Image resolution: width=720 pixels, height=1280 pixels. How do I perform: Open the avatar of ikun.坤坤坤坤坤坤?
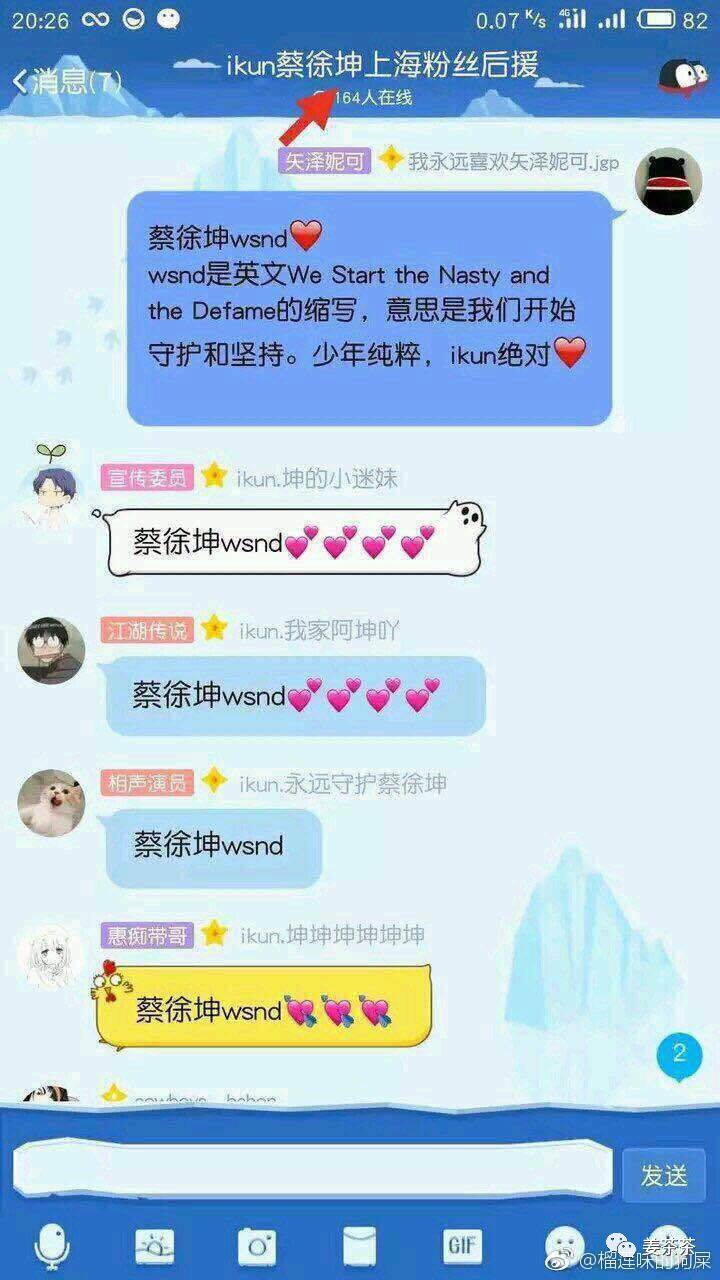point(51,954)
